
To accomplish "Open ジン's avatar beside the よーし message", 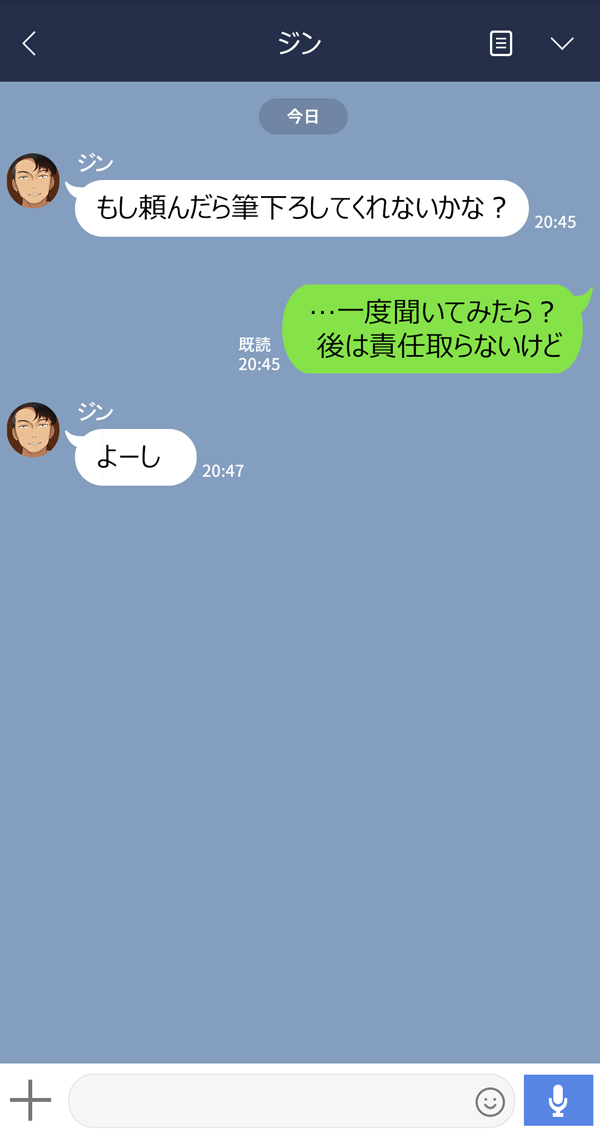I will pos(33,430).
